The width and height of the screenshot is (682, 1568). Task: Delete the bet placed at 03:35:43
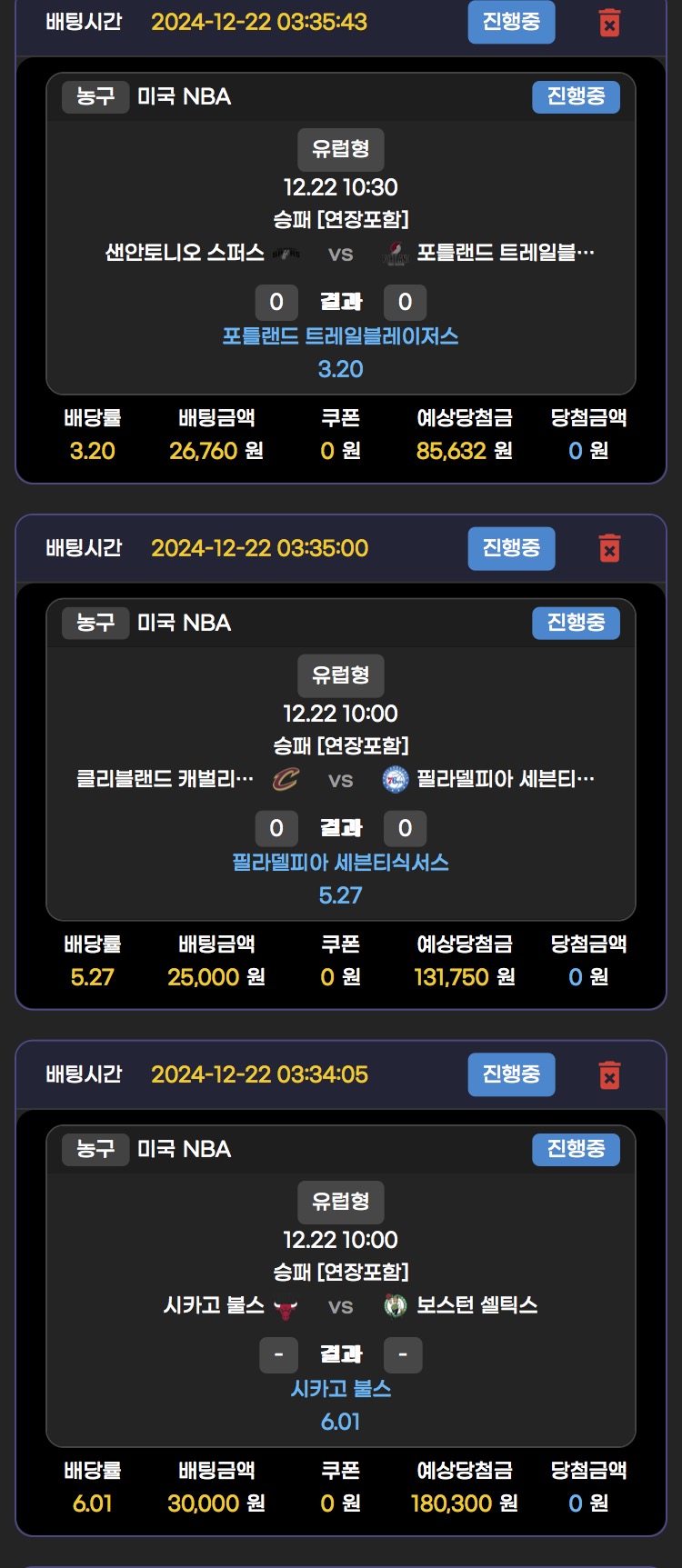tap(610, 23)
